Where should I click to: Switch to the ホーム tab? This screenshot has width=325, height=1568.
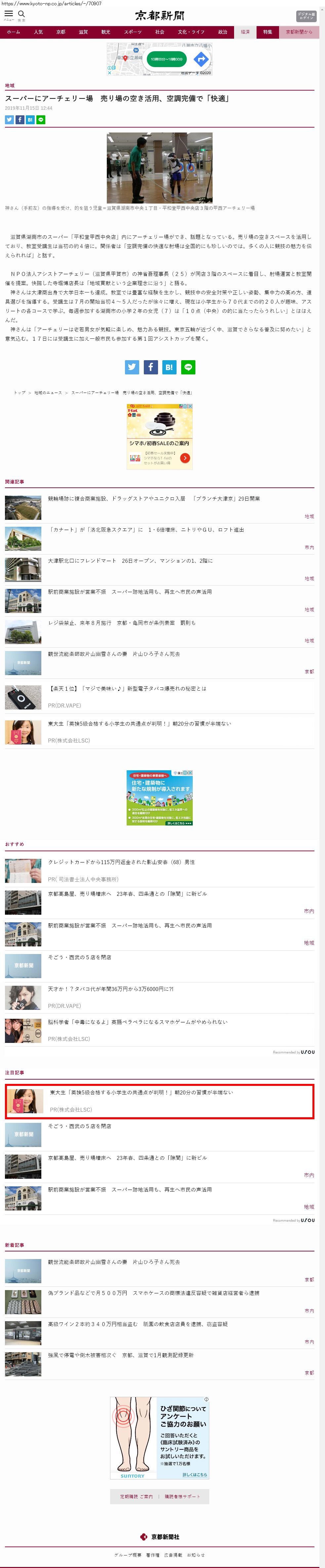[13, 32]
